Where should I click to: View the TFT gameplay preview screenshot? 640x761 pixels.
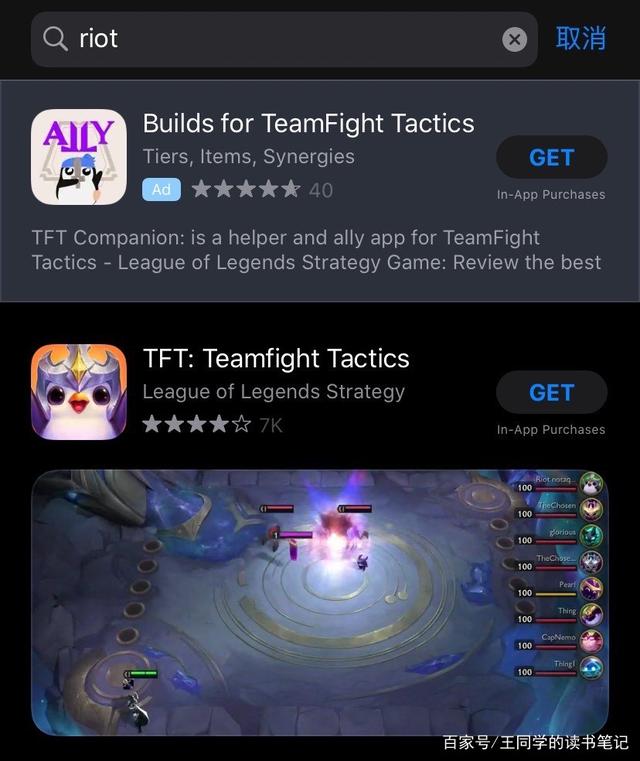point(319,602)
